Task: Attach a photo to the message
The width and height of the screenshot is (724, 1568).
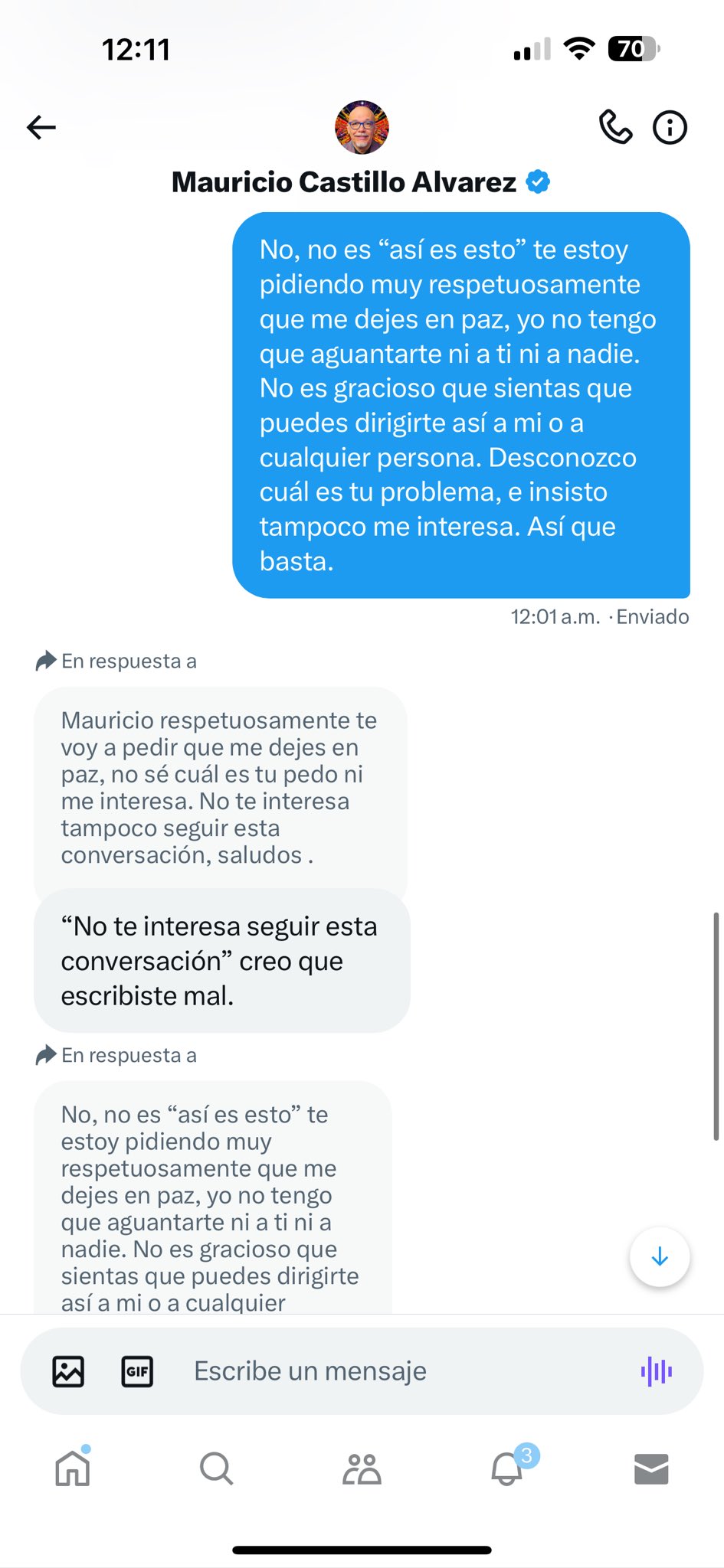Action: point(68,1371)
